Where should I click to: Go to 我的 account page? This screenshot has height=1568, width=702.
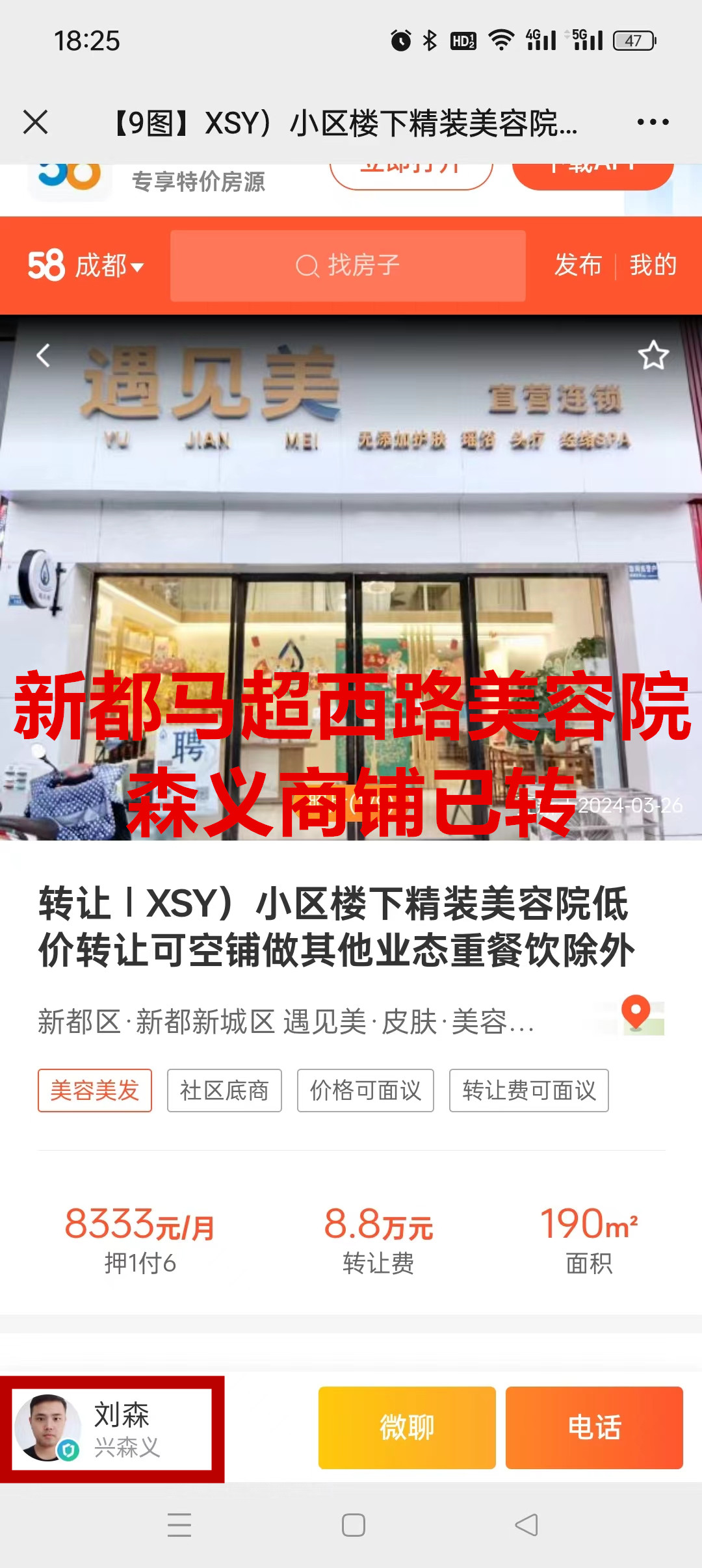click(x=653, y=266)
